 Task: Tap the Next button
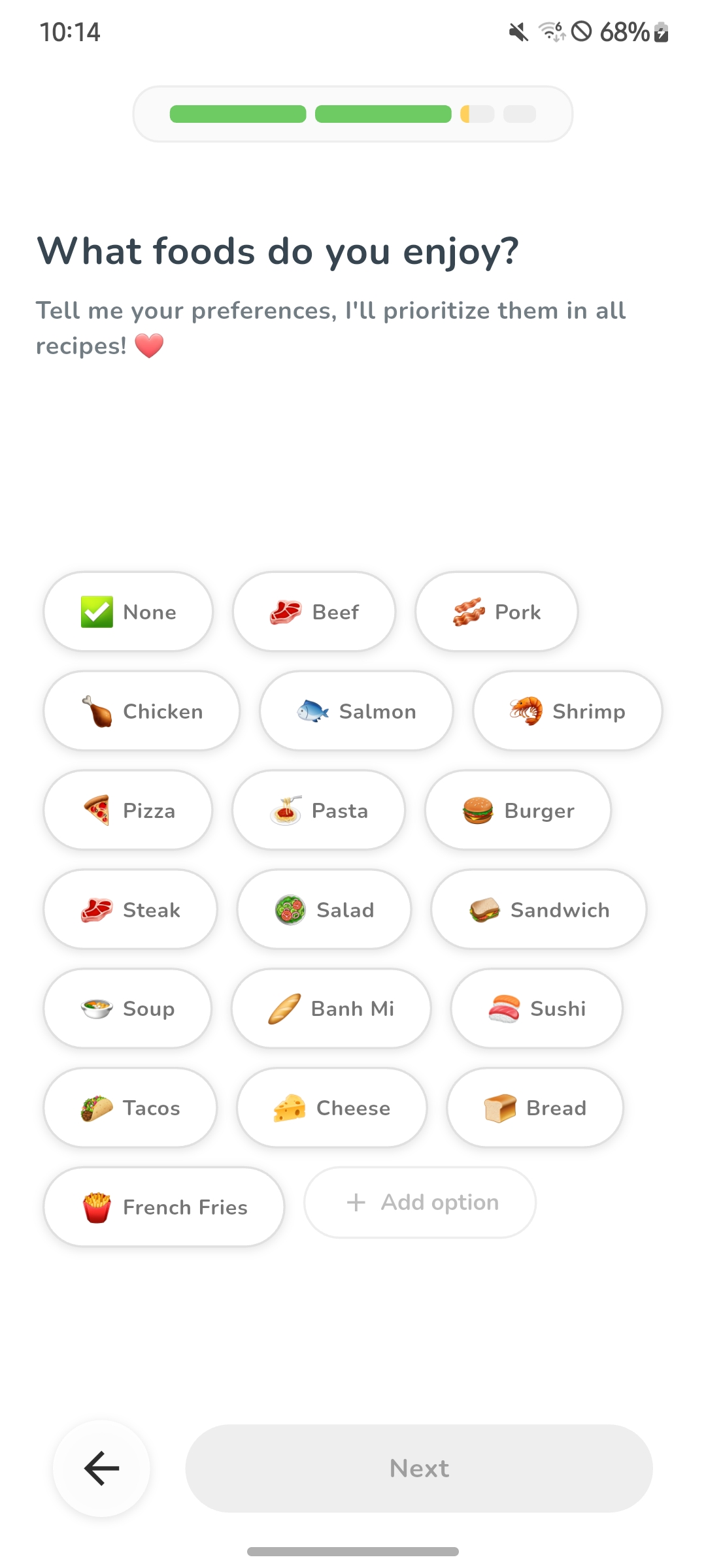[419, 1468]
